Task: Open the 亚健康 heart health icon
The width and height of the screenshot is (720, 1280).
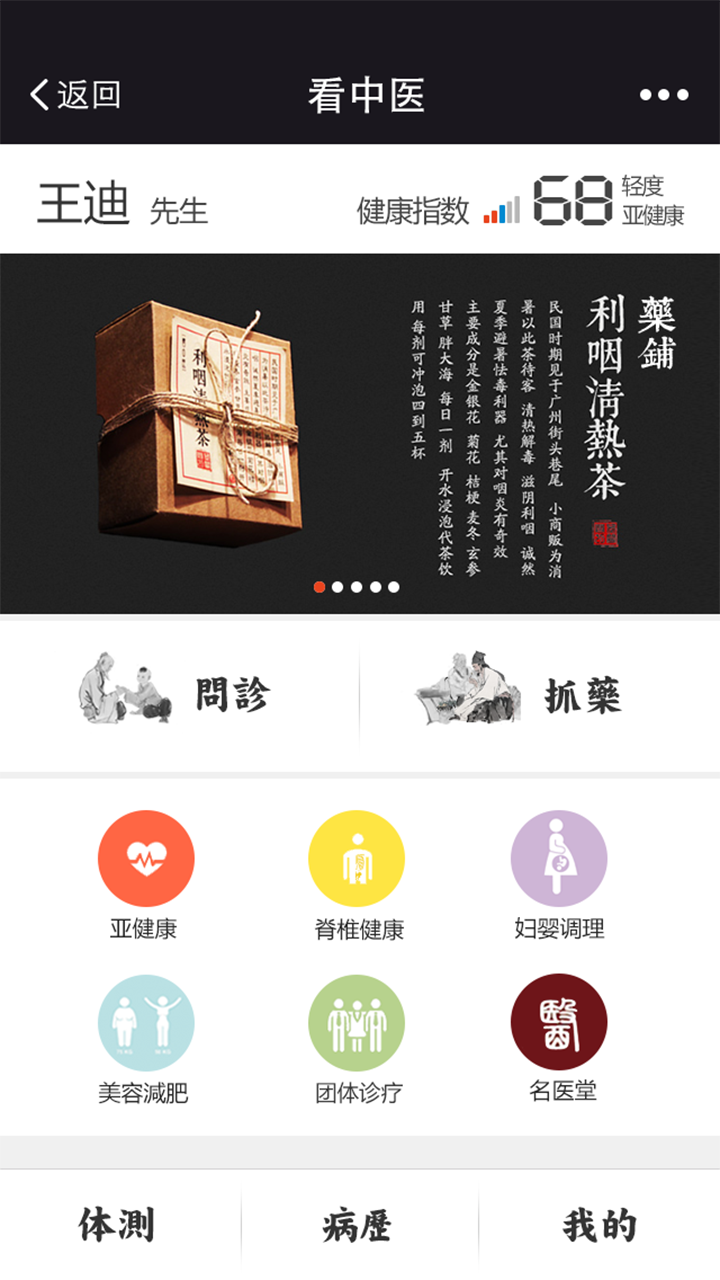Action: point(147,857)
